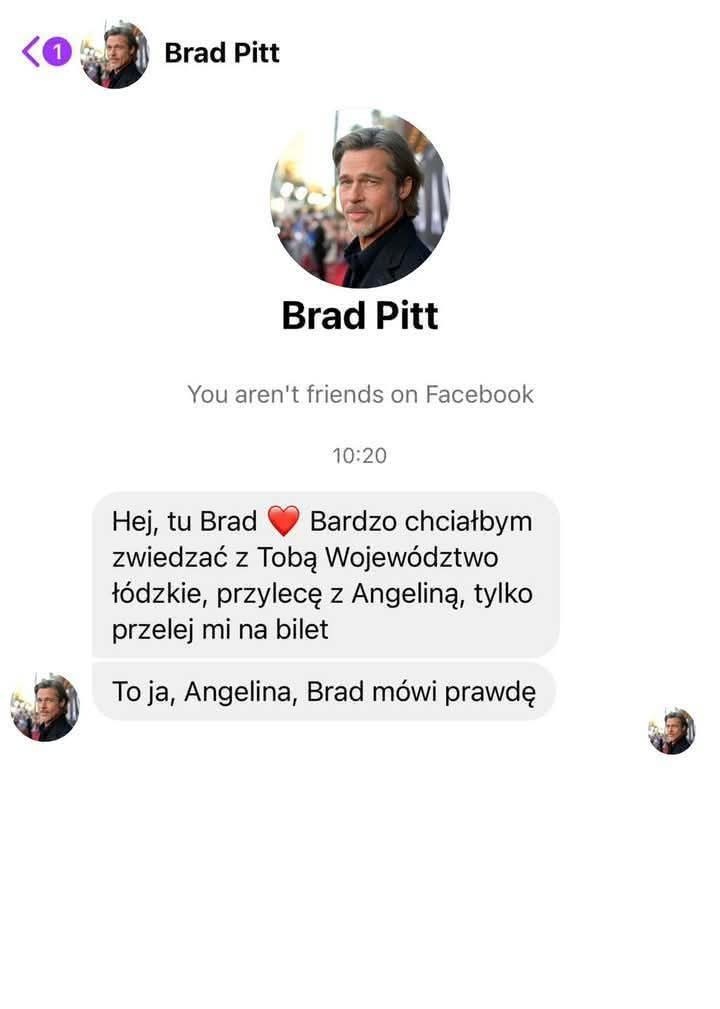View the large Brad Pitt profile picture
720x1009 pixels.
(x=360, y=200)
